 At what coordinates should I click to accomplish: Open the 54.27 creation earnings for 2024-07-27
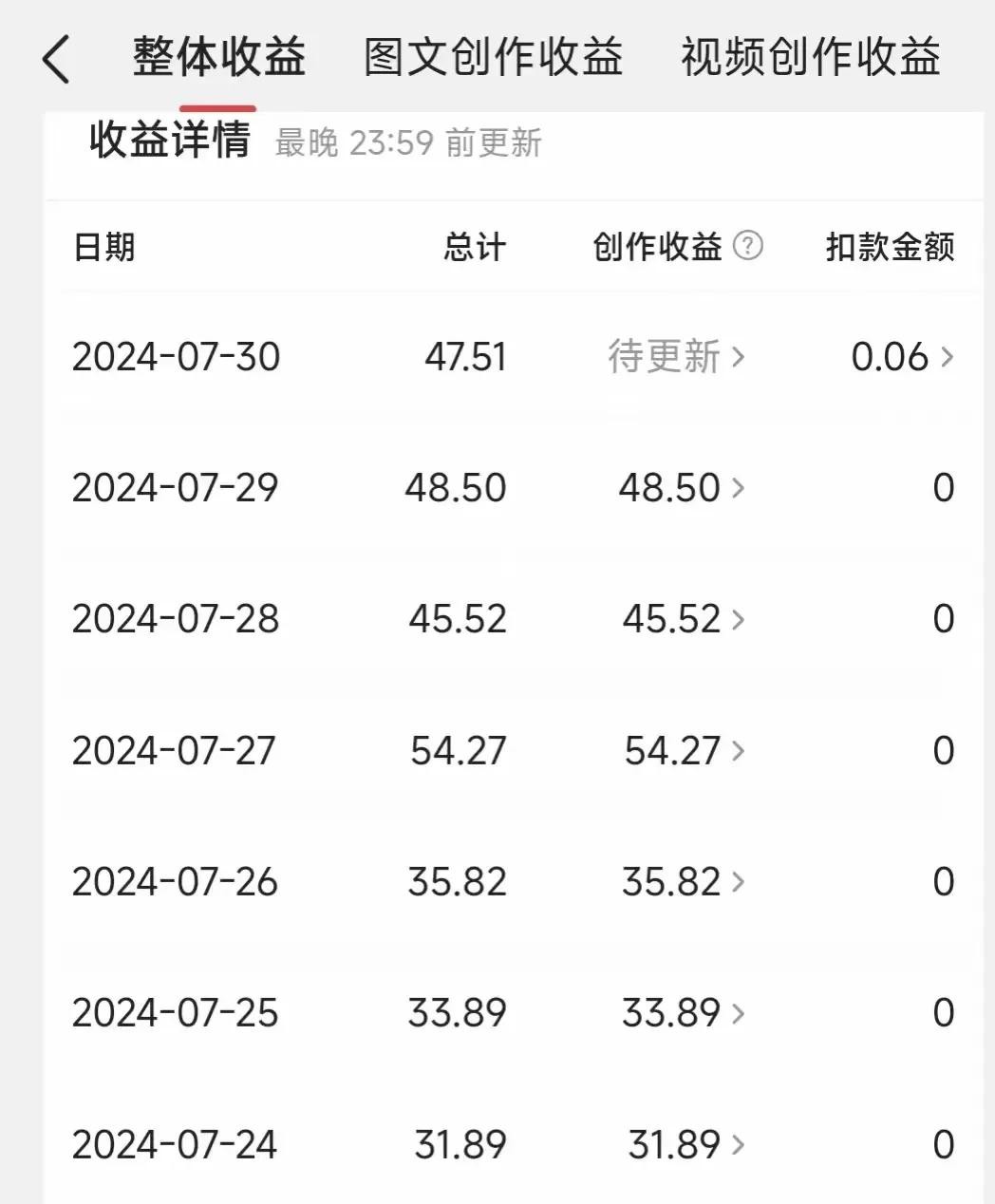[x=684, y=751]
